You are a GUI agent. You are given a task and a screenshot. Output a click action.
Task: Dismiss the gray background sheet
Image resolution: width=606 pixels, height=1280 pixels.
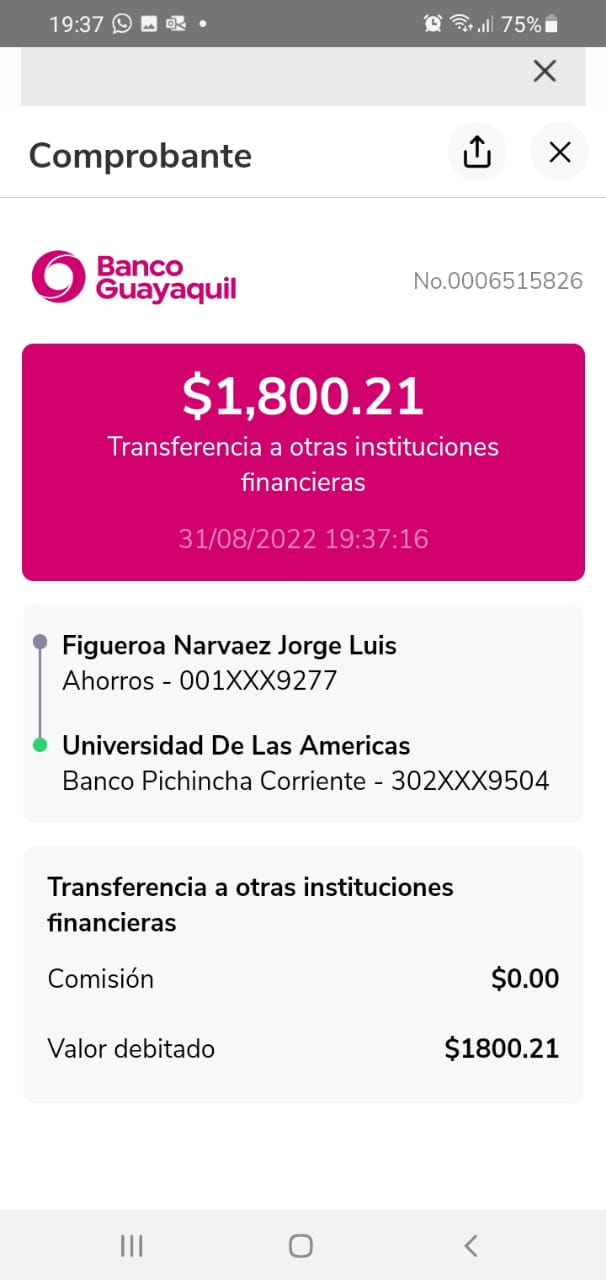[544, 71]
